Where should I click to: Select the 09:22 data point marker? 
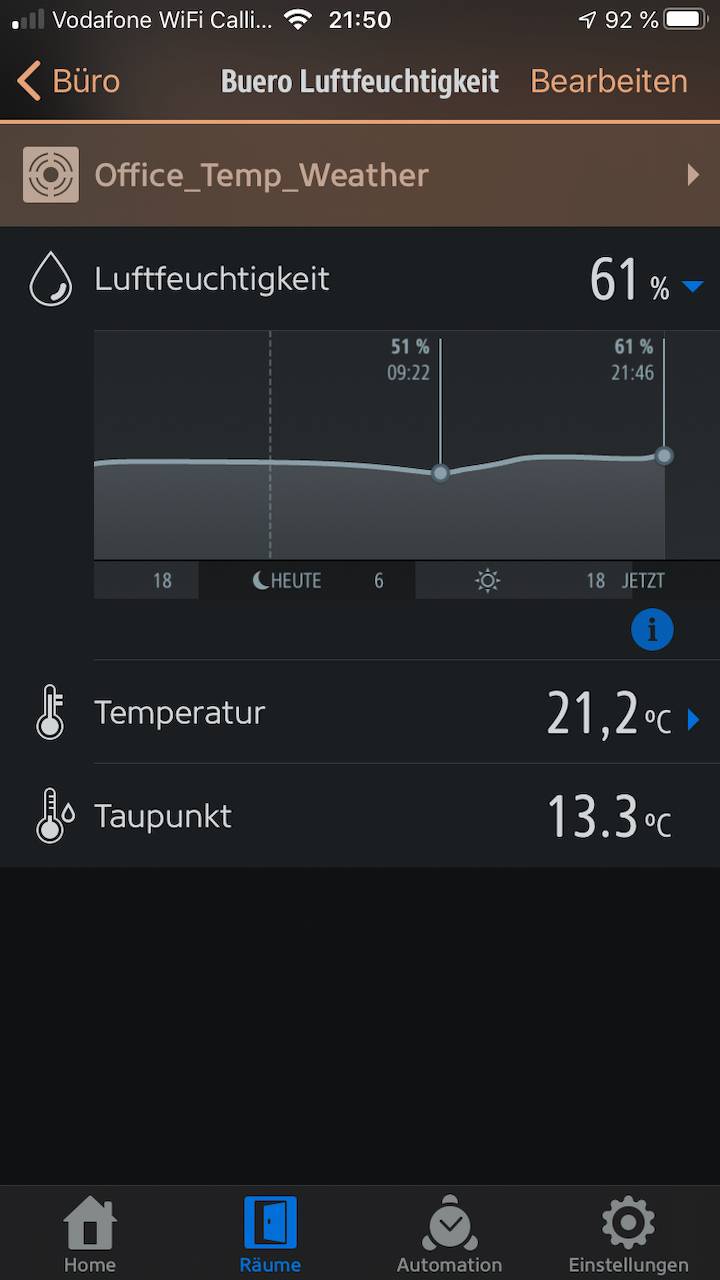click(x=440, y=474)
